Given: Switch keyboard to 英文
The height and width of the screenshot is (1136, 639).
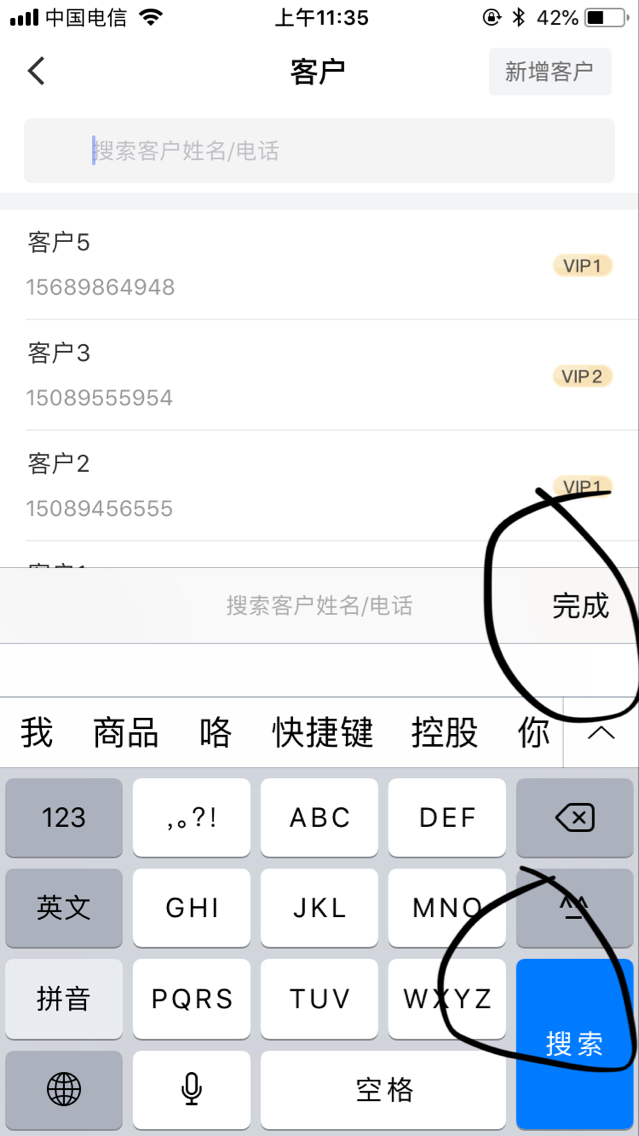Looking at the screenshot, I should 64,908.
